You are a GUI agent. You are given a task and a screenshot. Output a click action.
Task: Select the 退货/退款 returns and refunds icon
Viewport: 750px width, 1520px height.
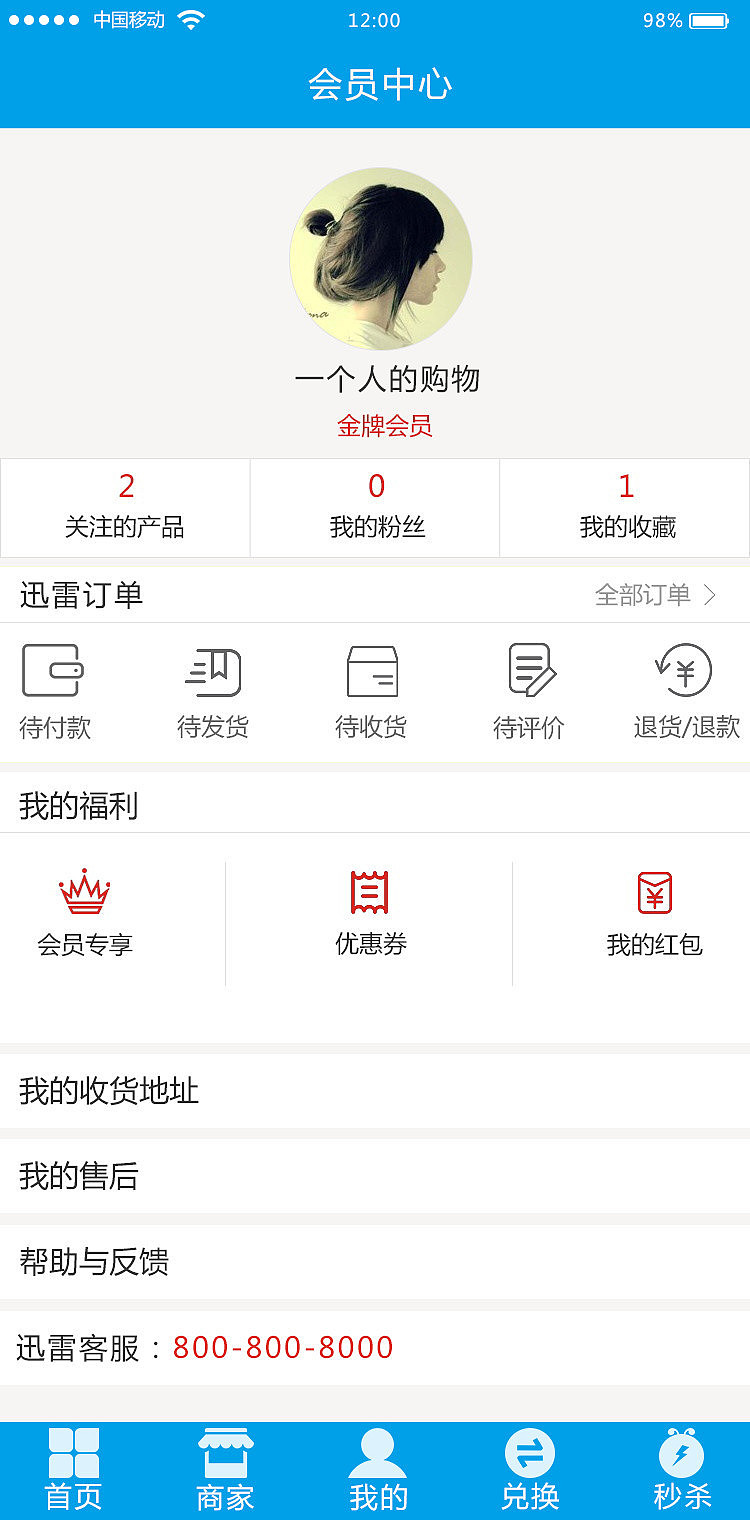pos(682,672)
